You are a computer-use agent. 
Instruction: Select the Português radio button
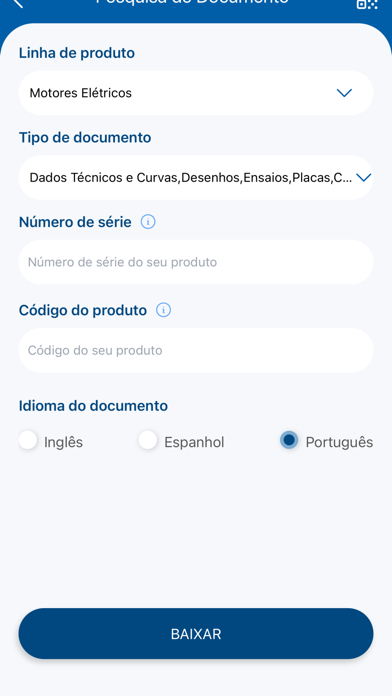click(289, 440)
